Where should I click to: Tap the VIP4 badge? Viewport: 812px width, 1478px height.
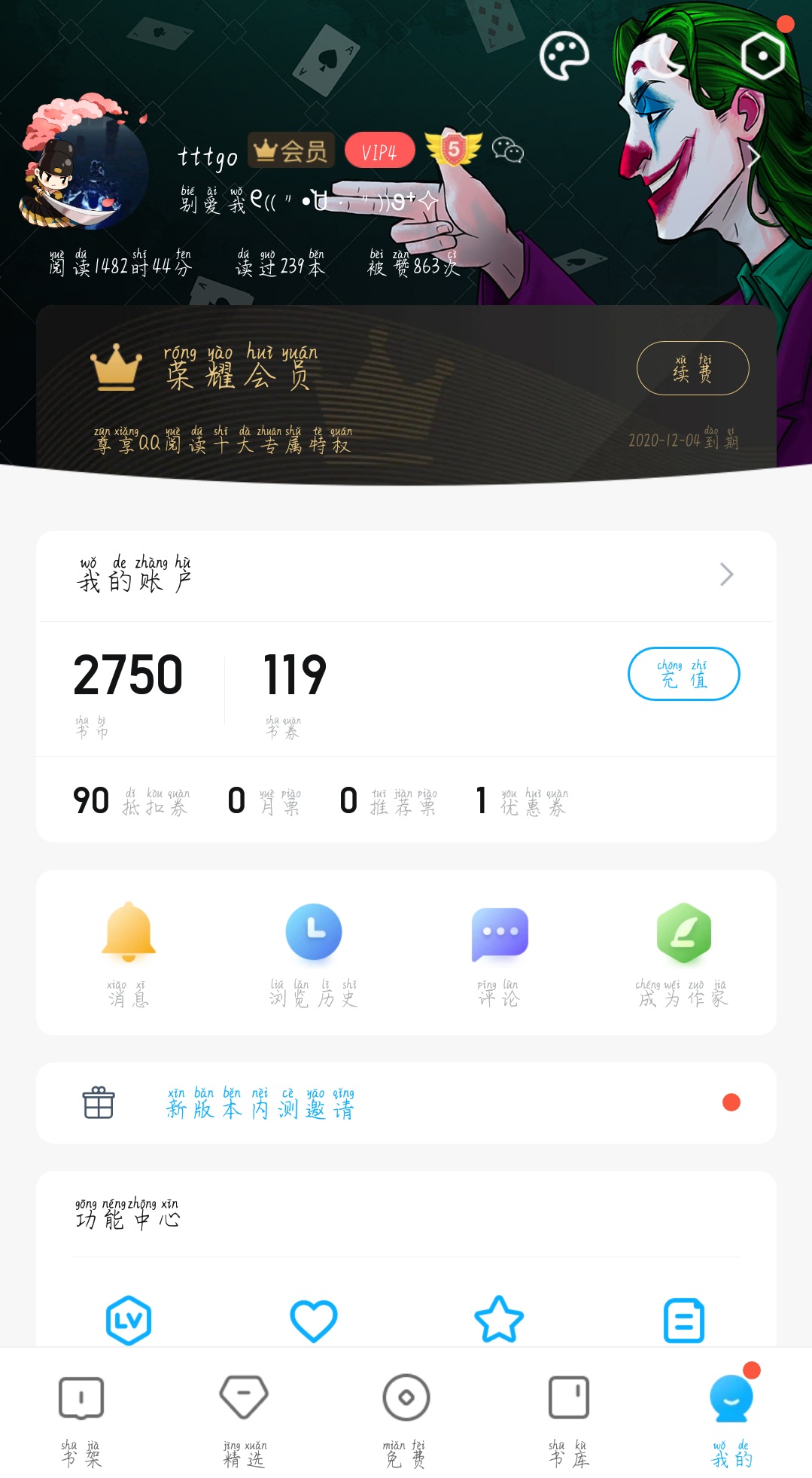pos(379,151)
